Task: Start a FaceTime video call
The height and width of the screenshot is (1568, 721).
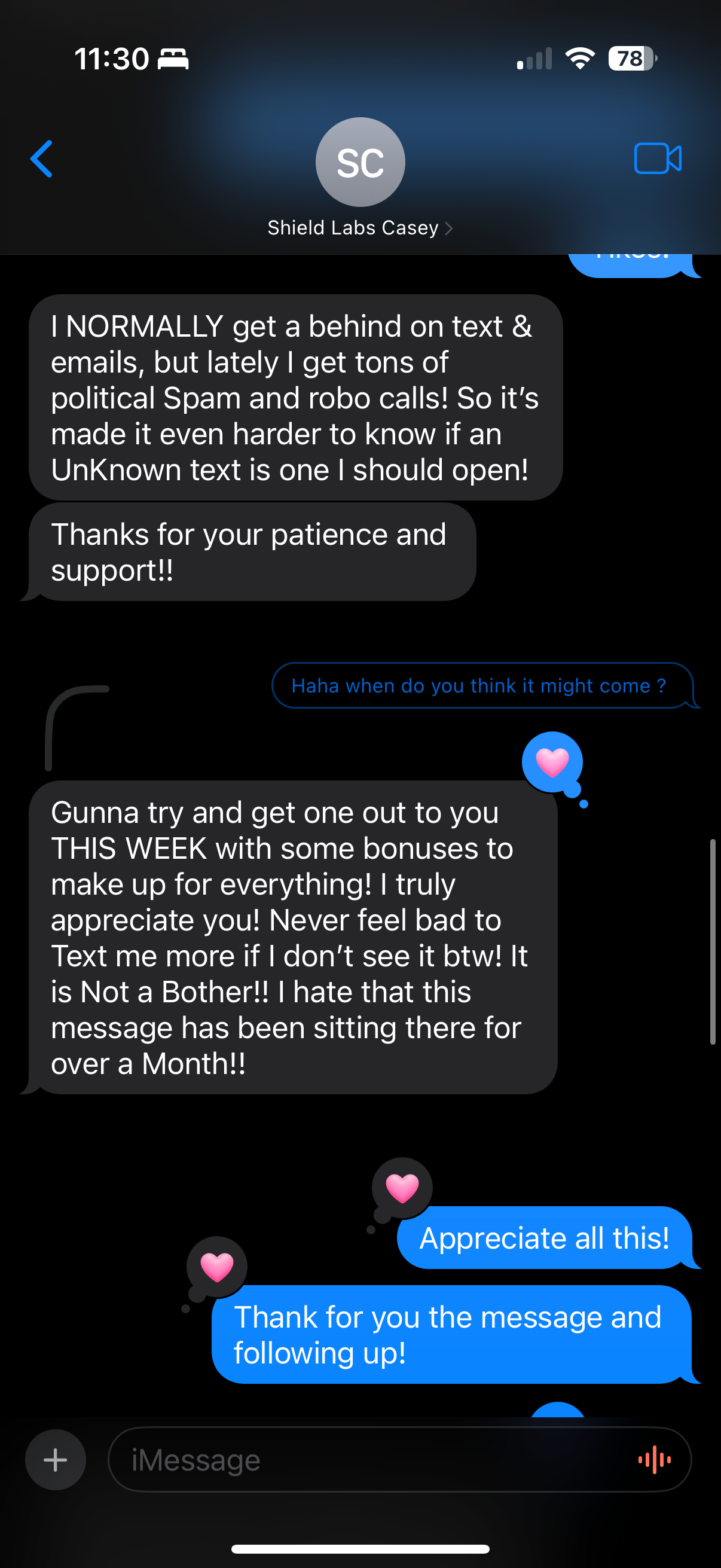Action: [658, 159]
